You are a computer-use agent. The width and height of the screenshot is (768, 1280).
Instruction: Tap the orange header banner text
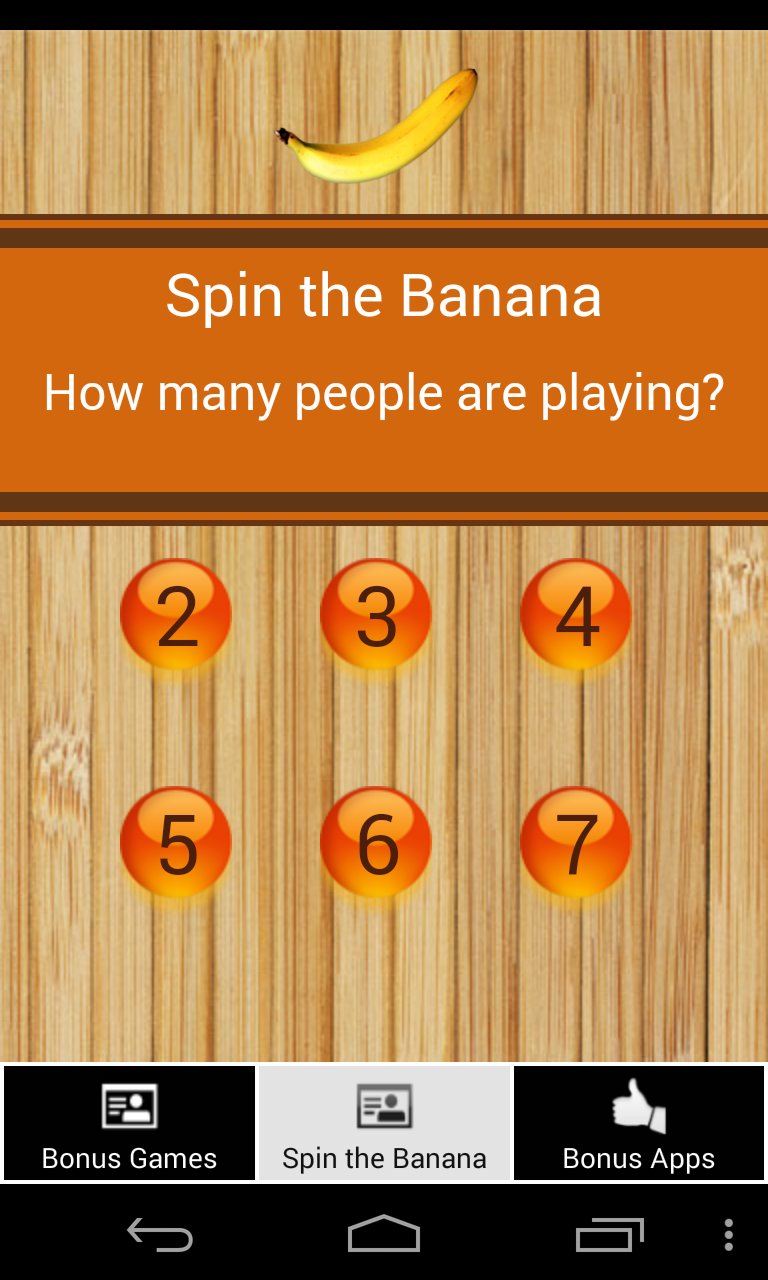384,294
